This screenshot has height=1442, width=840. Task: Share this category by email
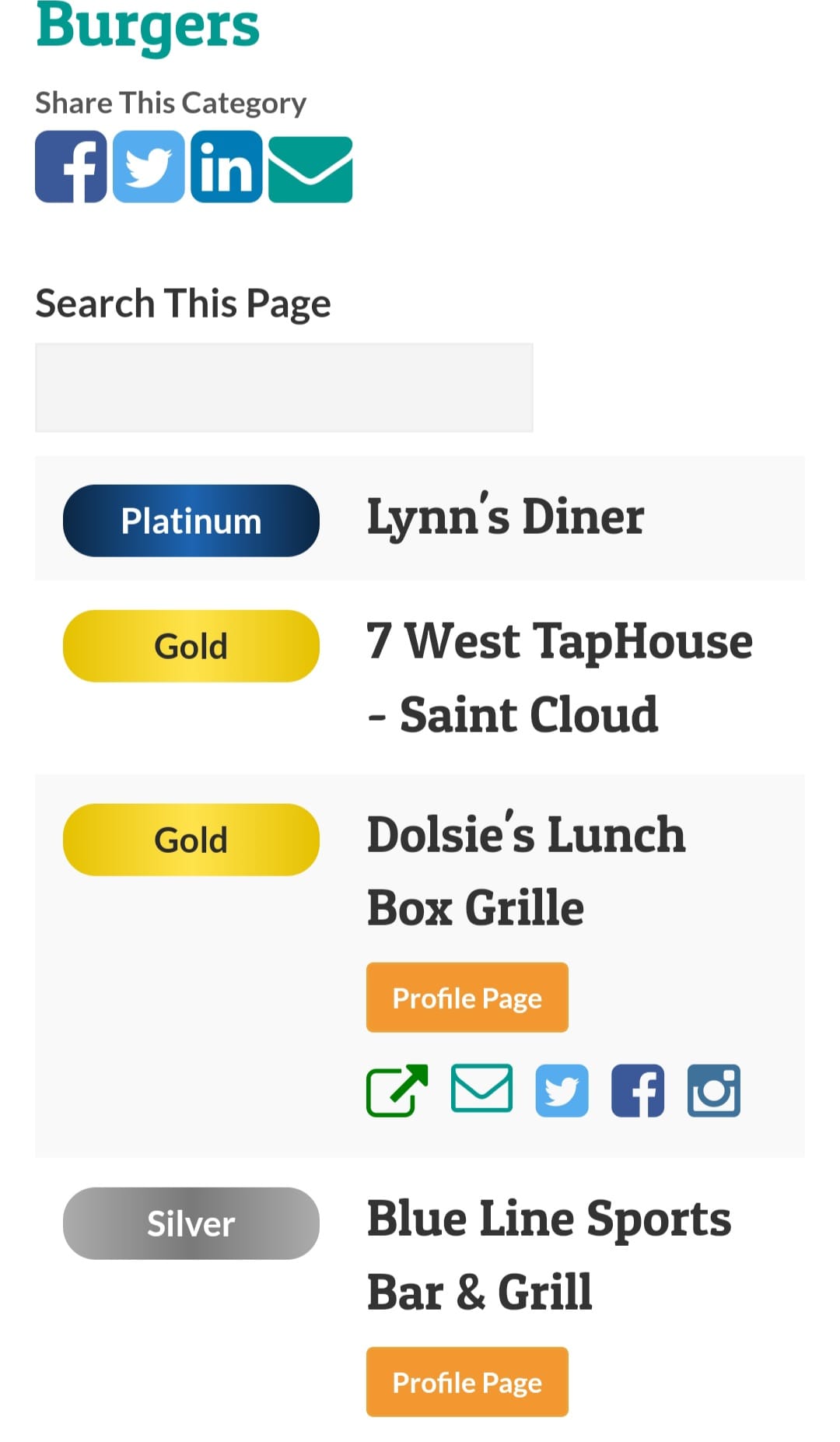pyautogui.click(x=310, y=170)
